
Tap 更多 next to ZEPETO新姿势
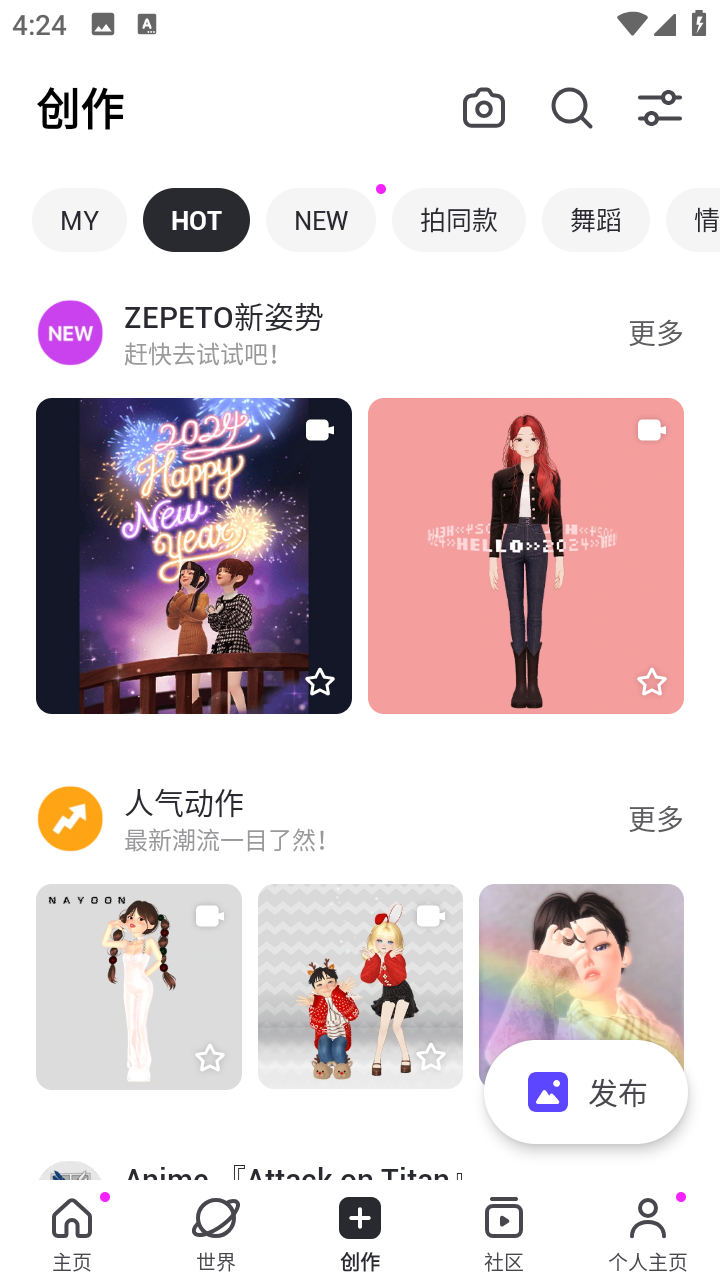click(656, 333)
